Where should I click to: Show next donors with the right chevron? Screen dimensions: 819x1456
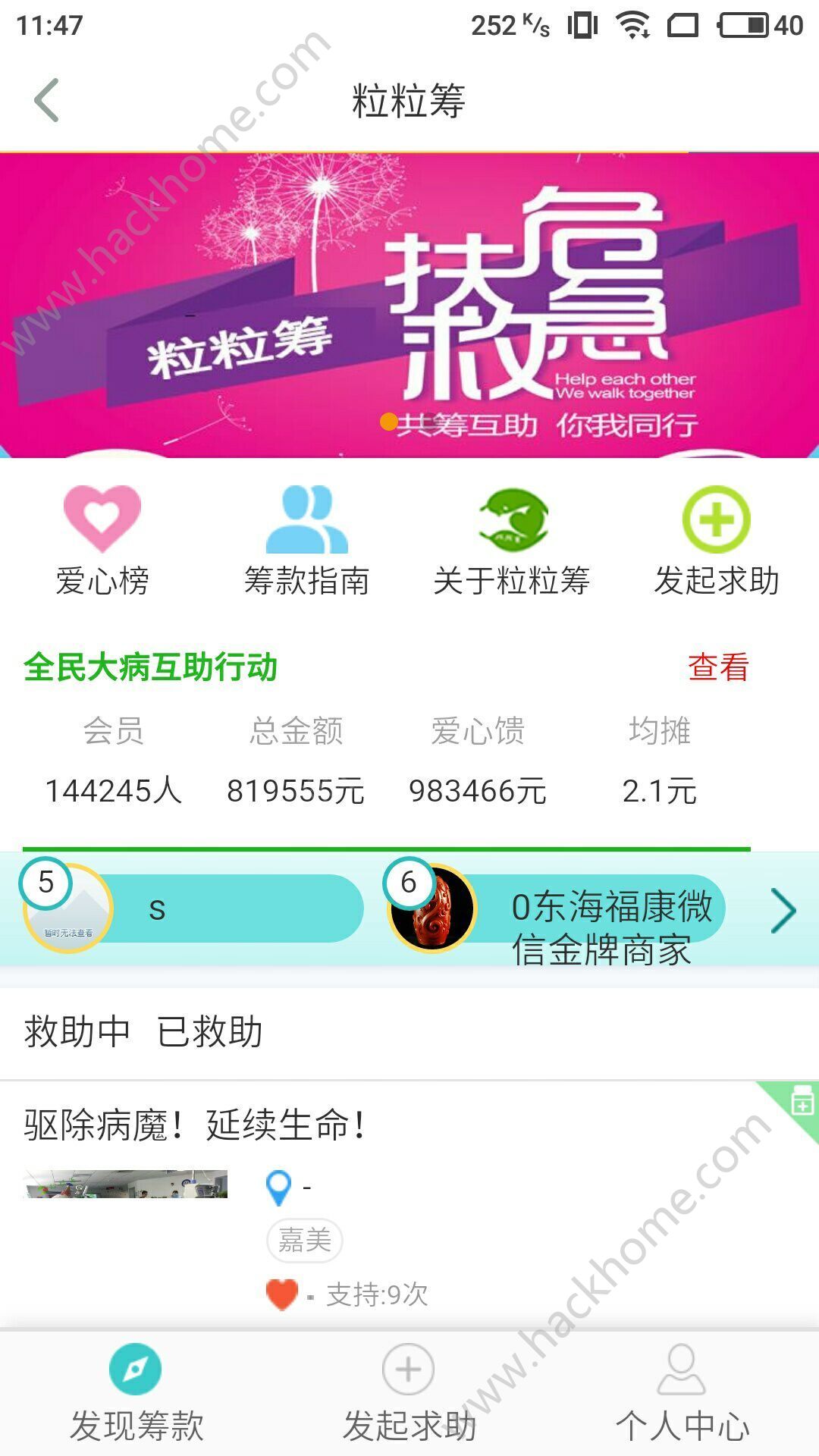click(x=783, y=910)
